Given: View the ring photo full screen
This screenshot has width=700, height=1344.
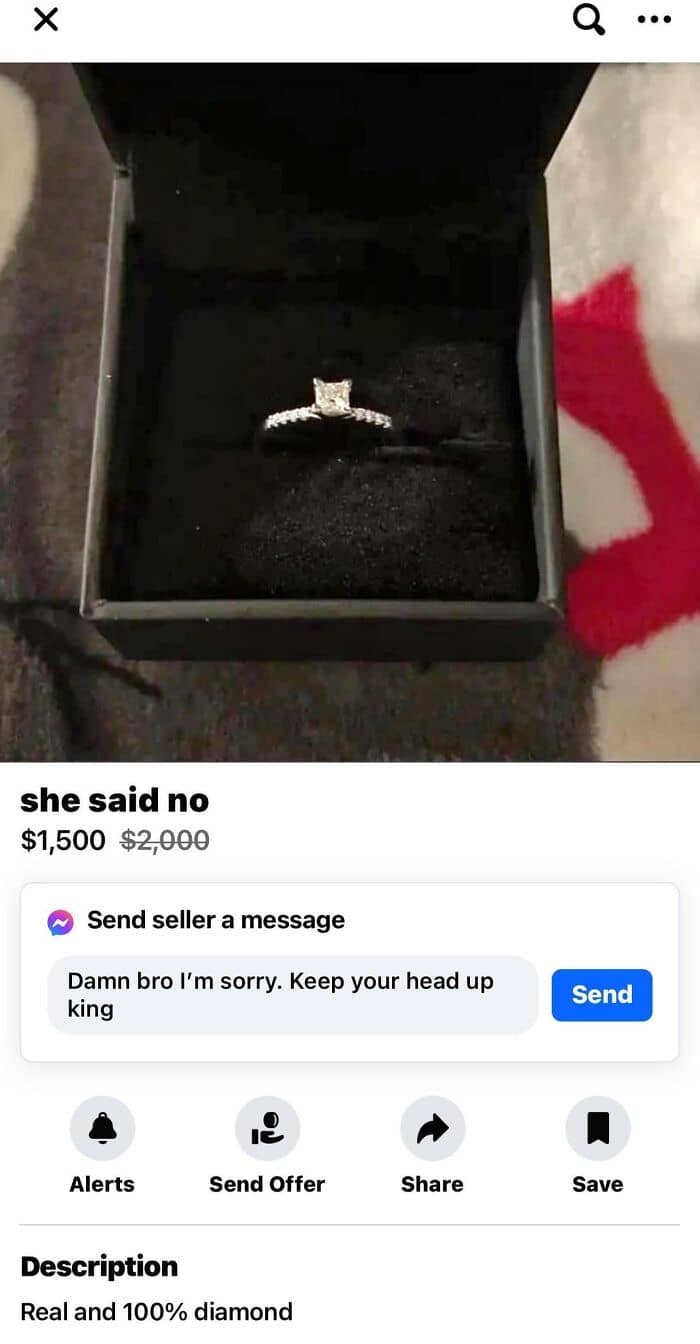Looking at the screenshot, I should tap(350, 412).
